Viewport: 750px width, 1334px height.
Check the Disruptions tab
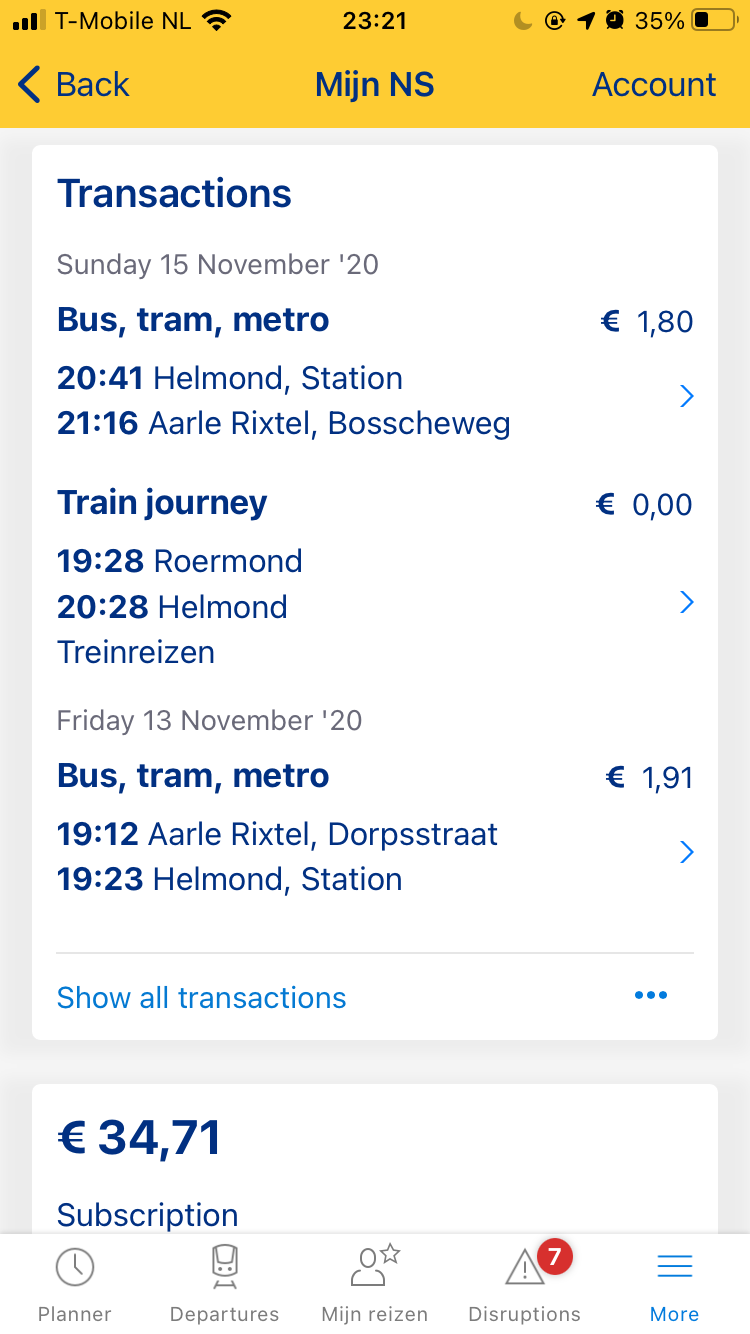point(525,1284)
